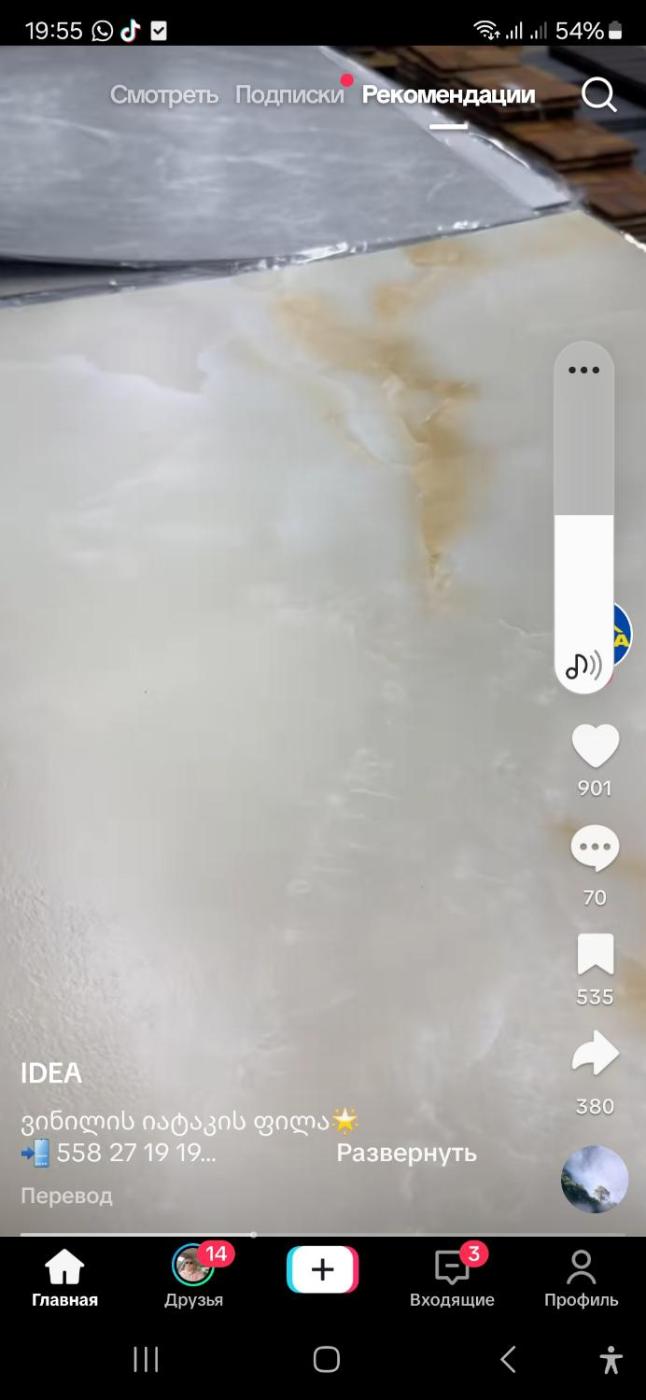Switch to the Подписки tab
Screen dimensions: 646x1400
click(289, 95)
